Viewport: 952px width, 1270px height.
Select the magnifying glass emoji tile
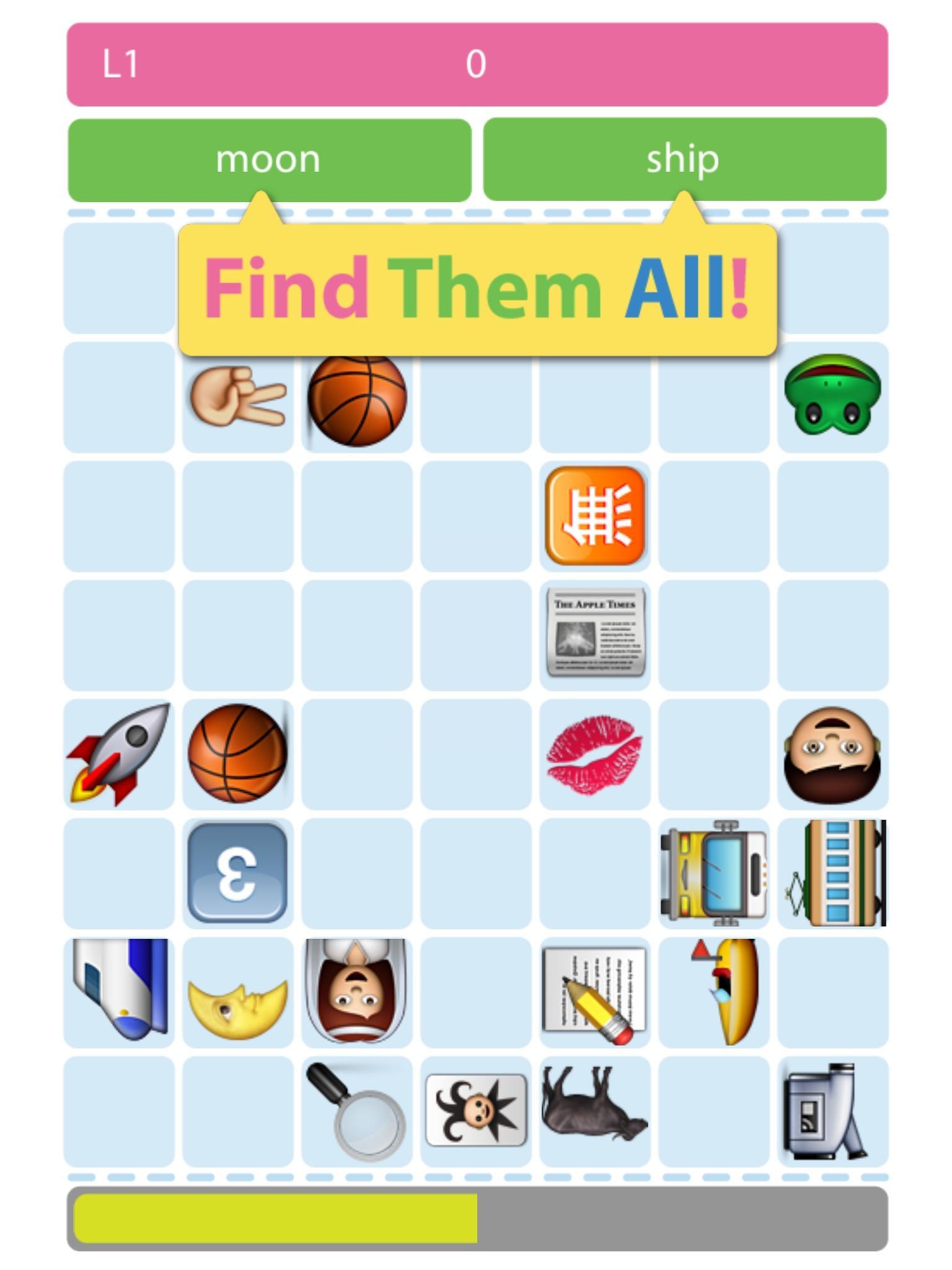tap(357, 1111)
